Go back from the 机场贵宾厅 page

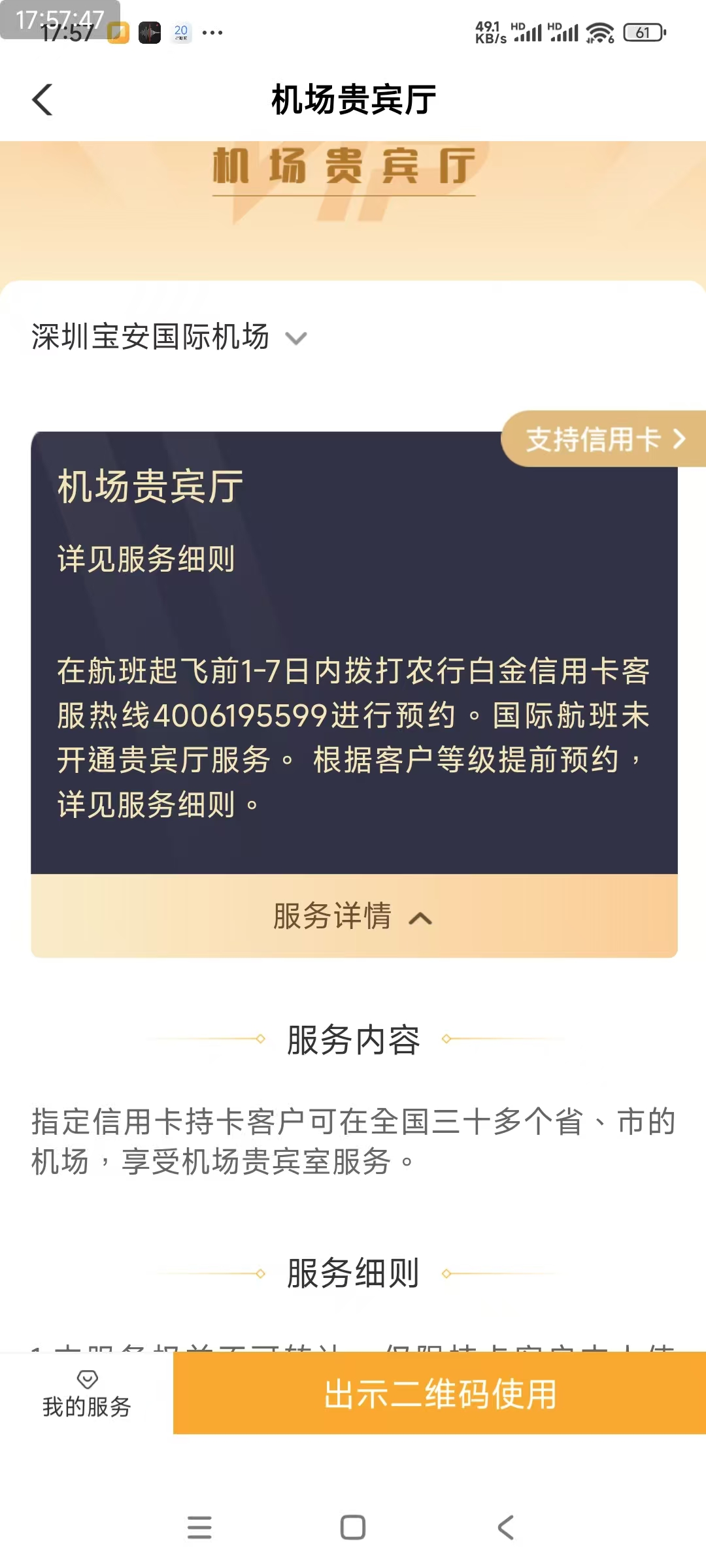click(42, 100)
